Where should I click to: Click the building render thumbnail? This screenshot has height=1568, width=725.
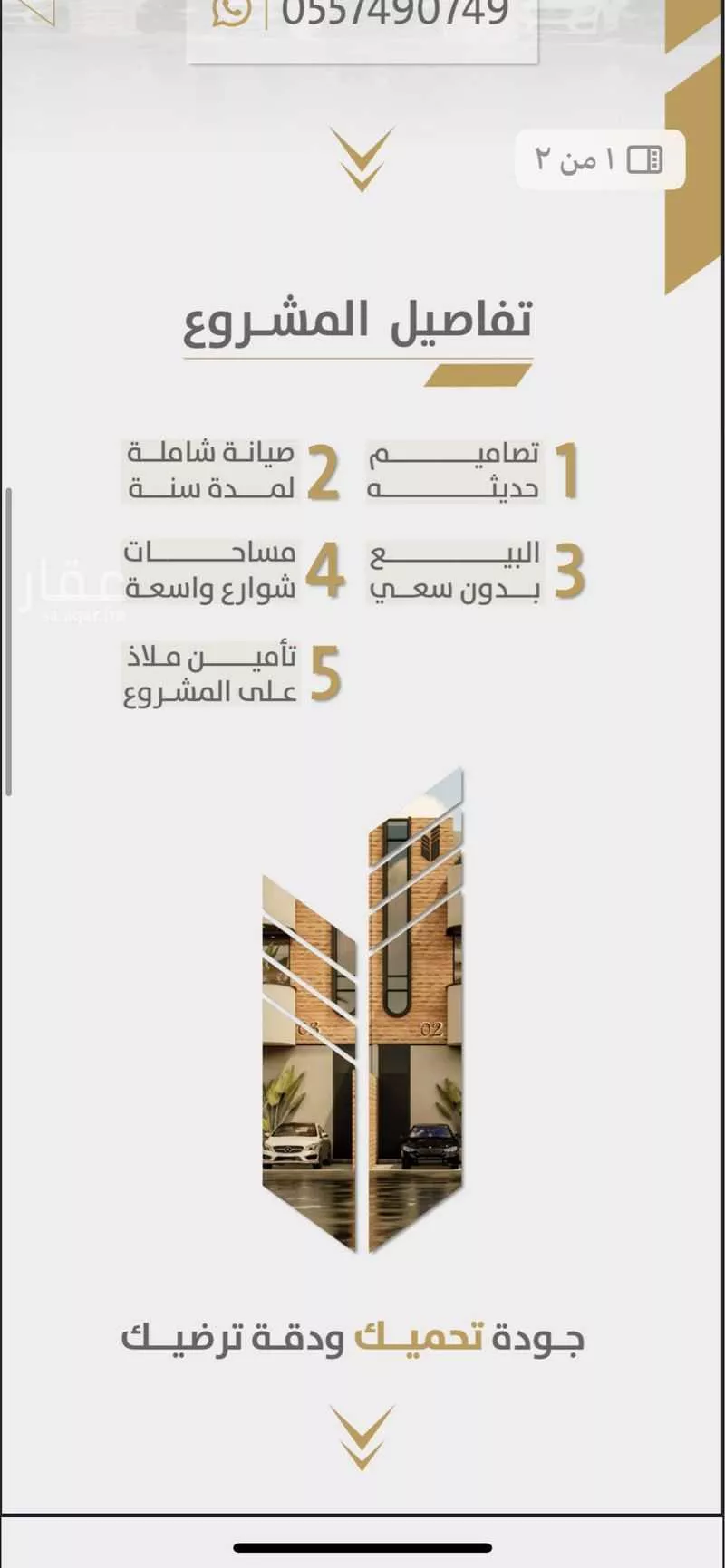click(362, 1015)
